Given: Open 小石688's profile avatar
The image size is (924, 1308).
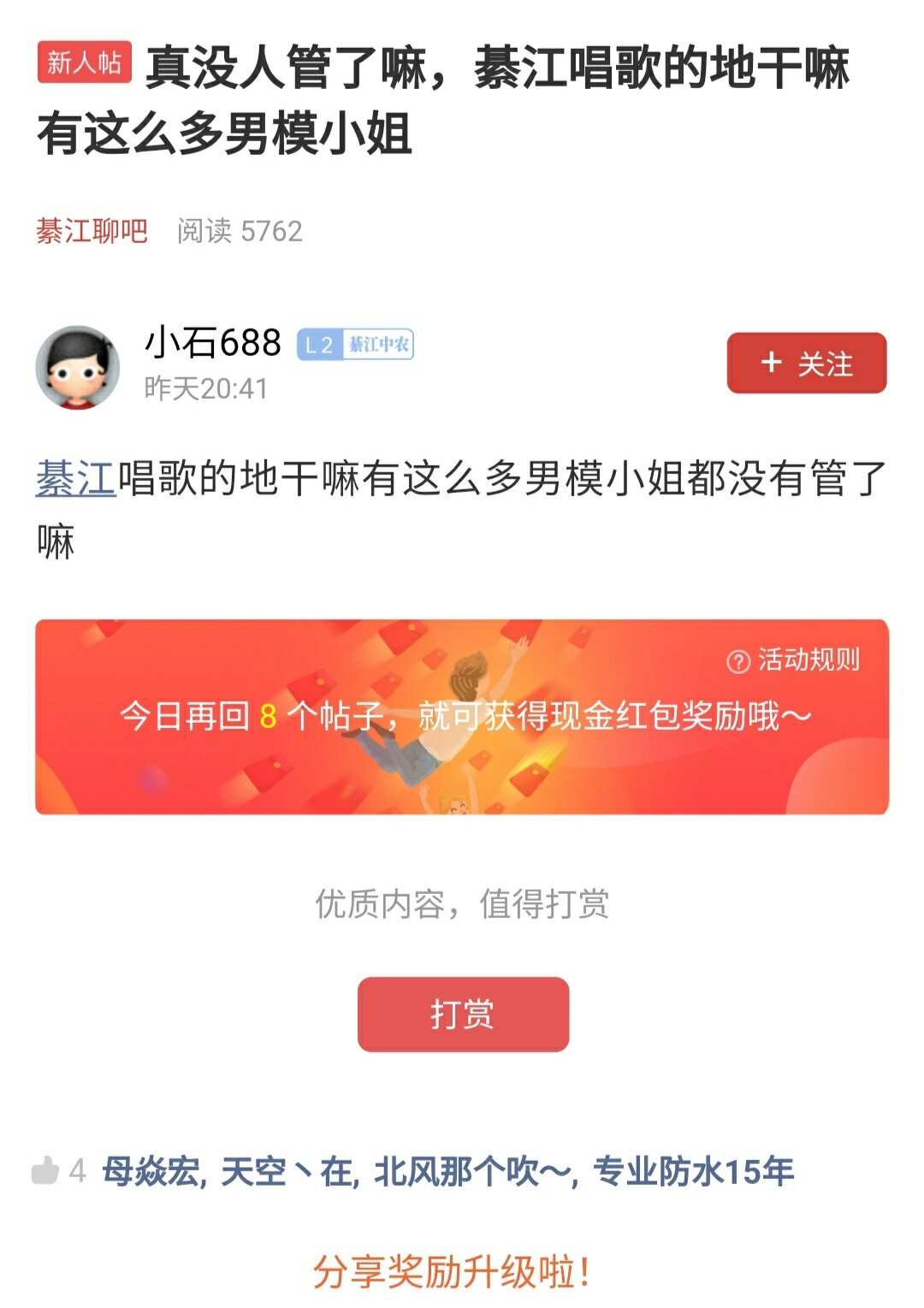Looking at the screenshot, I should (78, 367).
